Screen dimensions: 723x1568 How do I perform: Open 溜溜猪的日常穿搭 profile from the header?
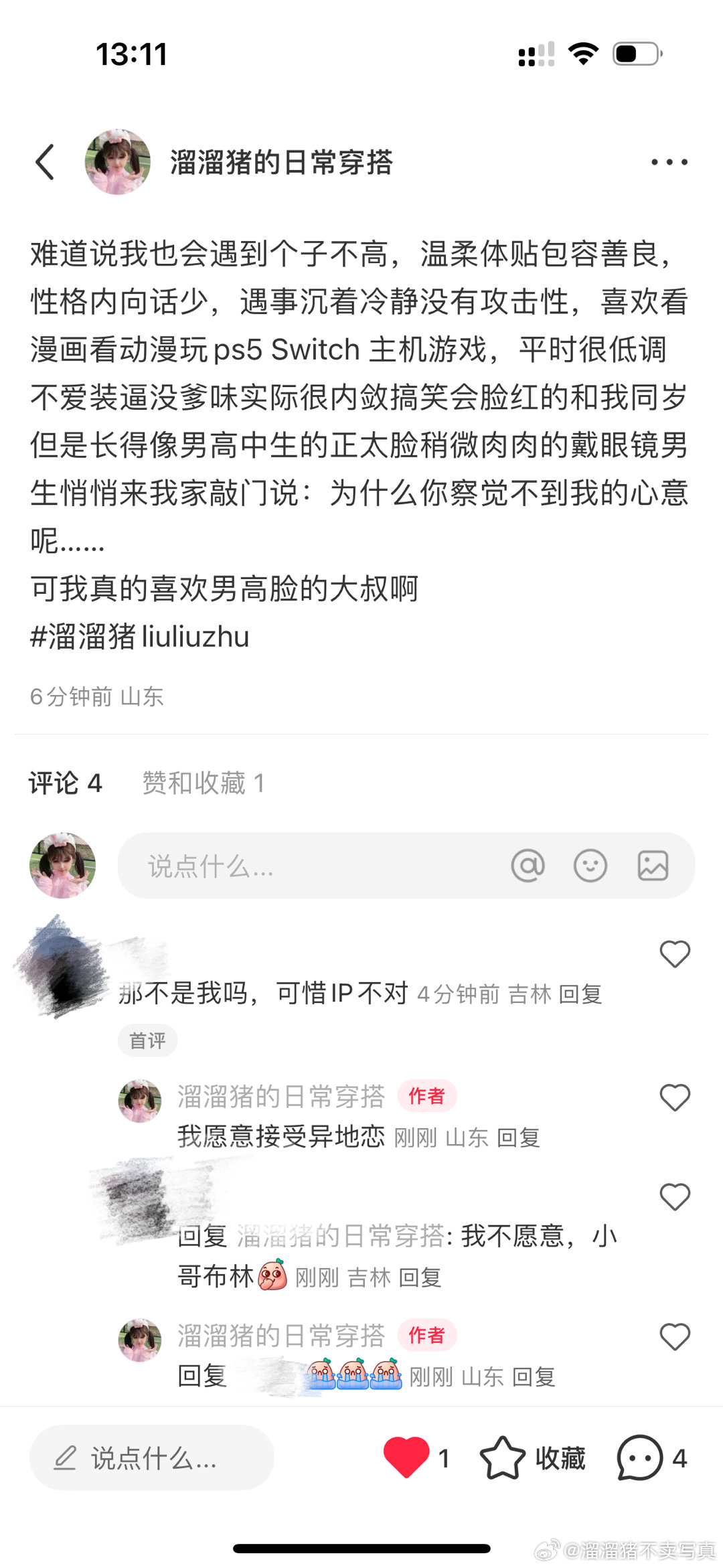point(280,162)
